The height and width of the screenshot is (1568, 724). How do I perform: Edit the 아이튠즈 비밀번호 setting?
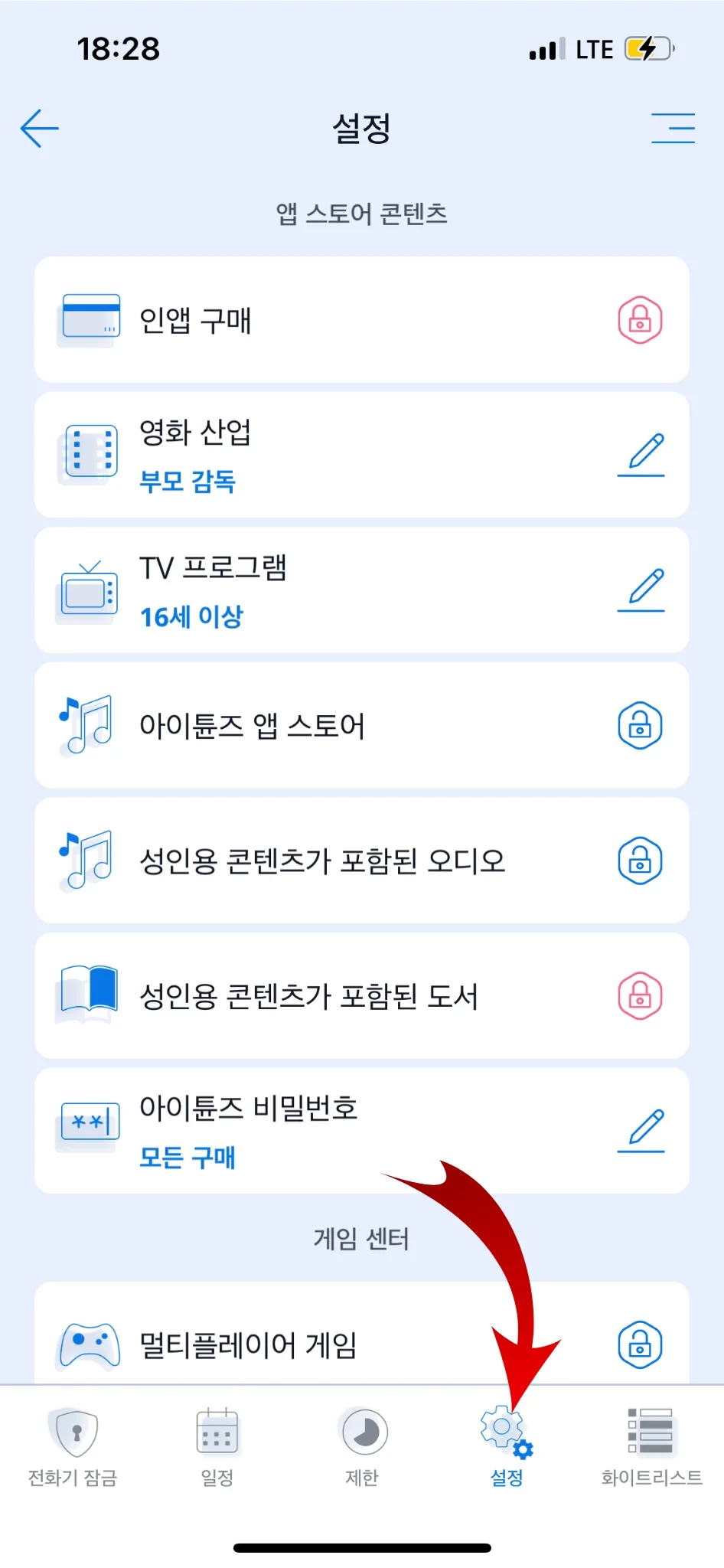[641, 1131]
